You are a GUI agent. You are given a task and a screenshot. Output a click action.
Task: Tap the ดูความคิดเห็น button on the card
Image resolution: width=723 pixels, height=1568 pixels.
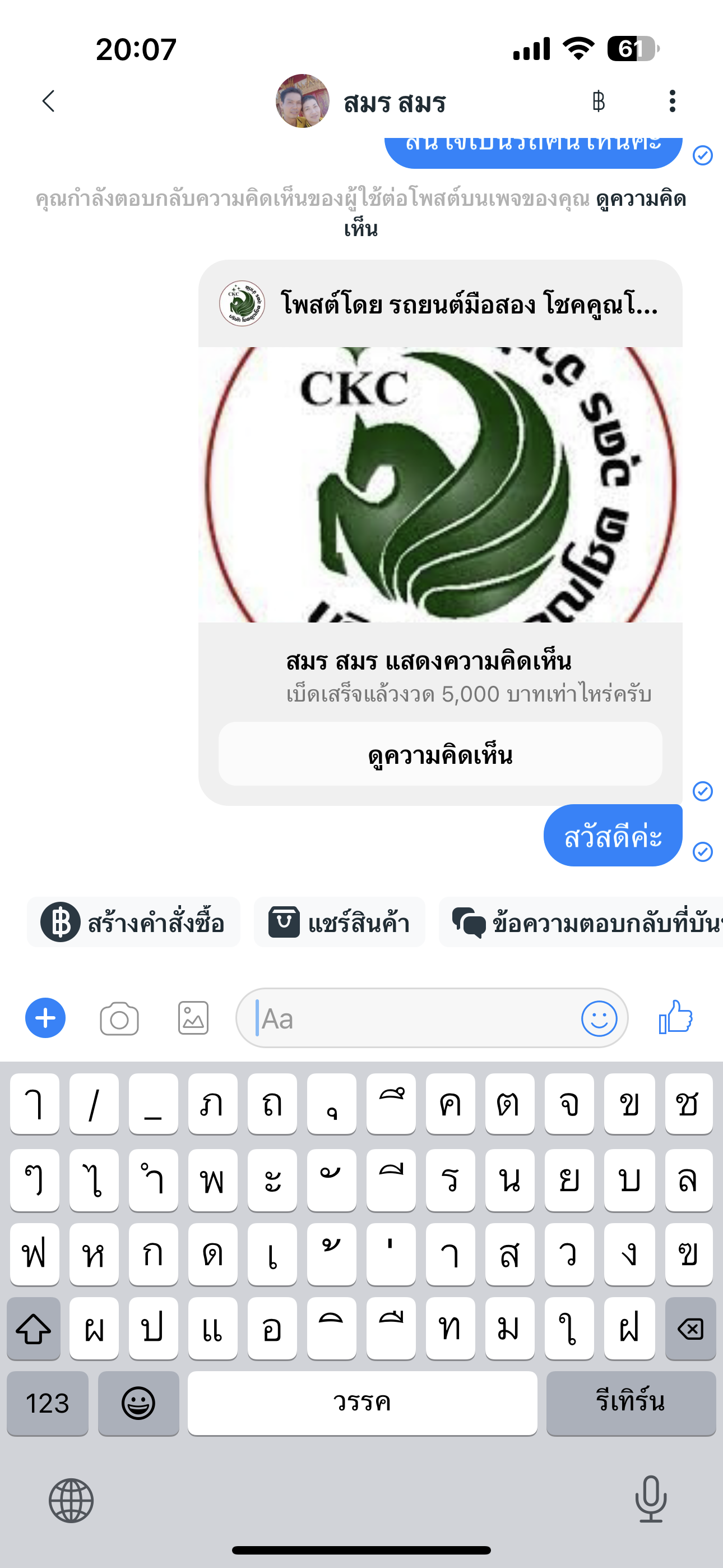point(440,754)
